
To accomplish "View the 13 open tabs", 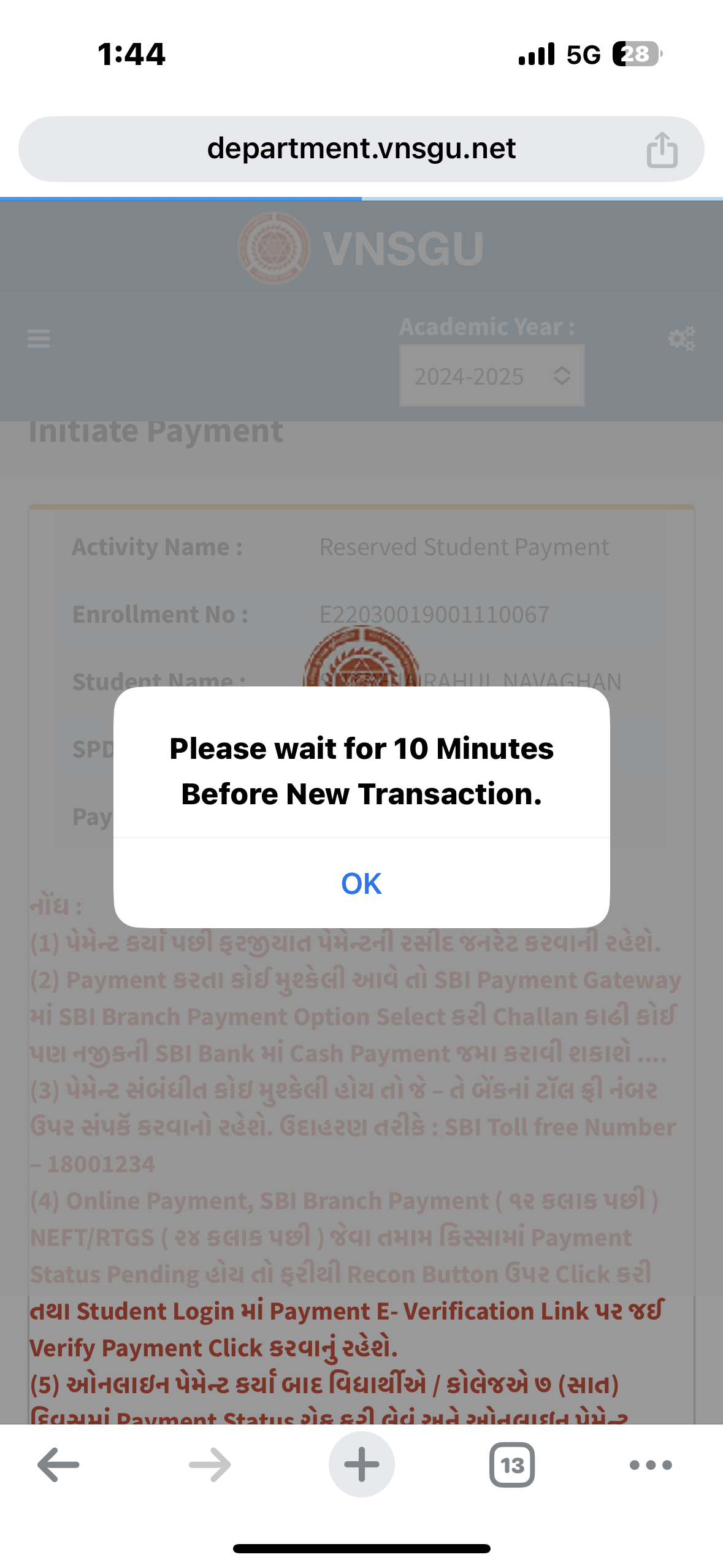I will click(512, 1464).
